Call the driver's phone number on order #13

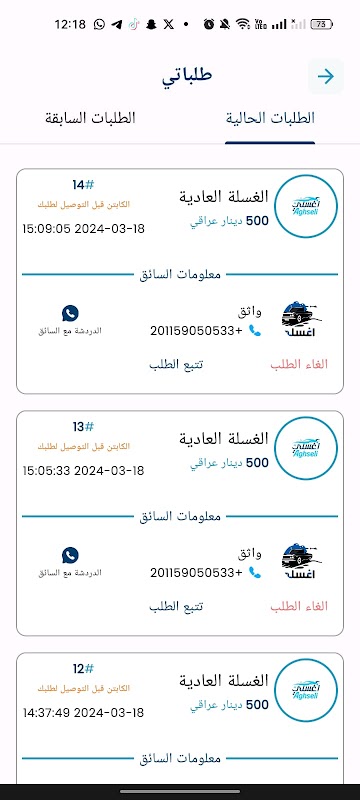(205, 572)
